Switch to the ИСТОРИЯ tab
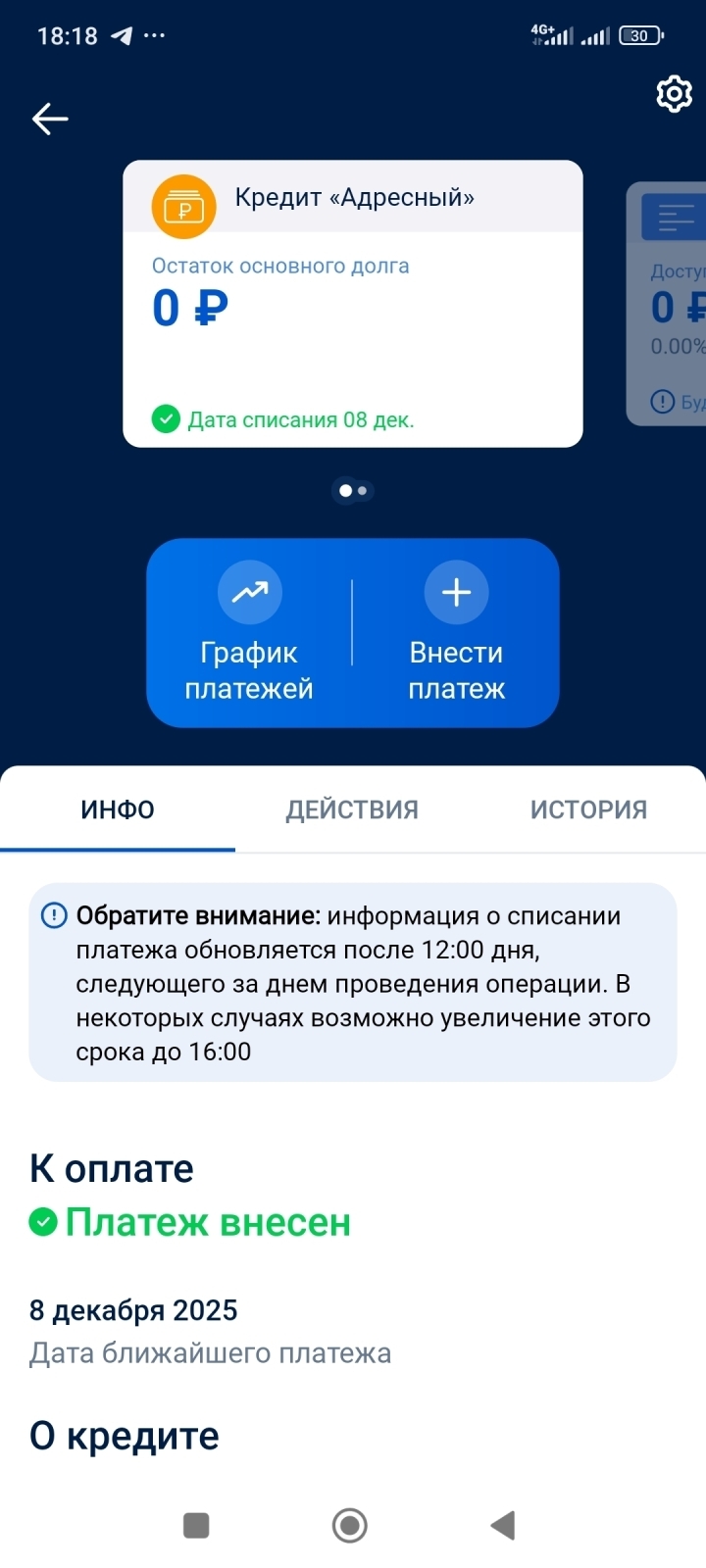This screenshot has width=706, height=1568. click(588, 809)
